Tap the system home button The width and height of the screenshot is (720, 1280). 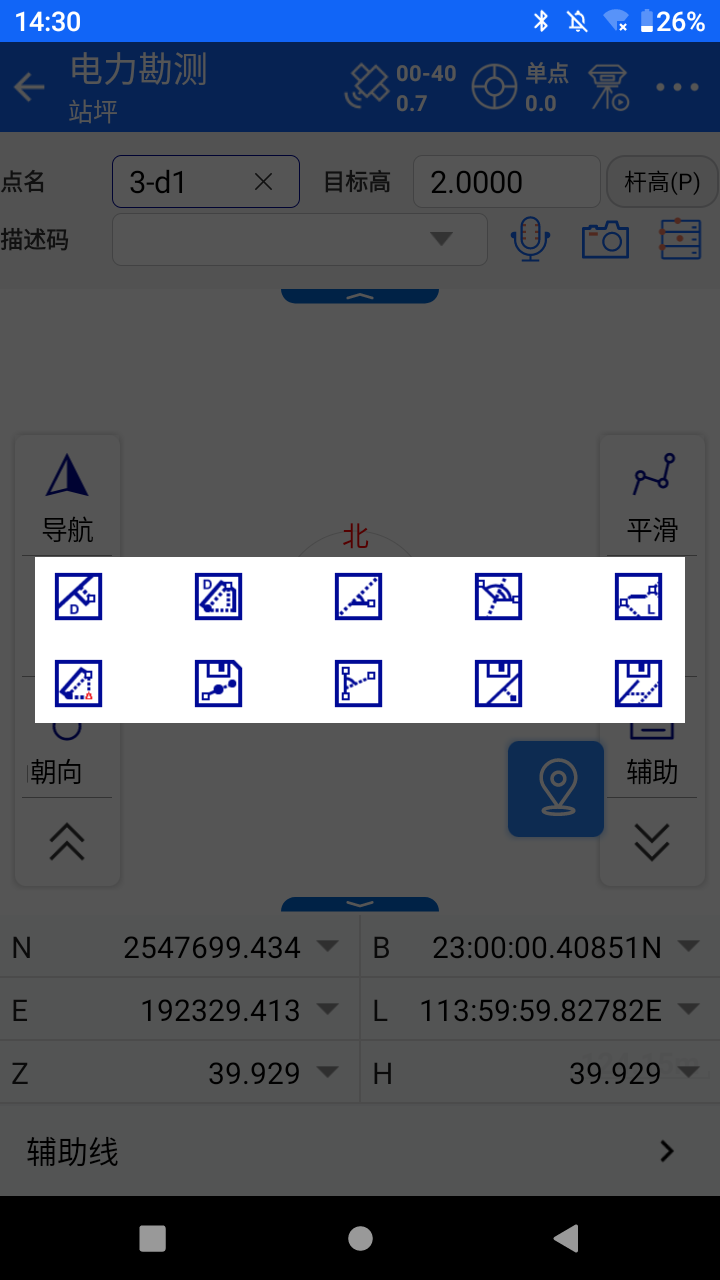360,1238
